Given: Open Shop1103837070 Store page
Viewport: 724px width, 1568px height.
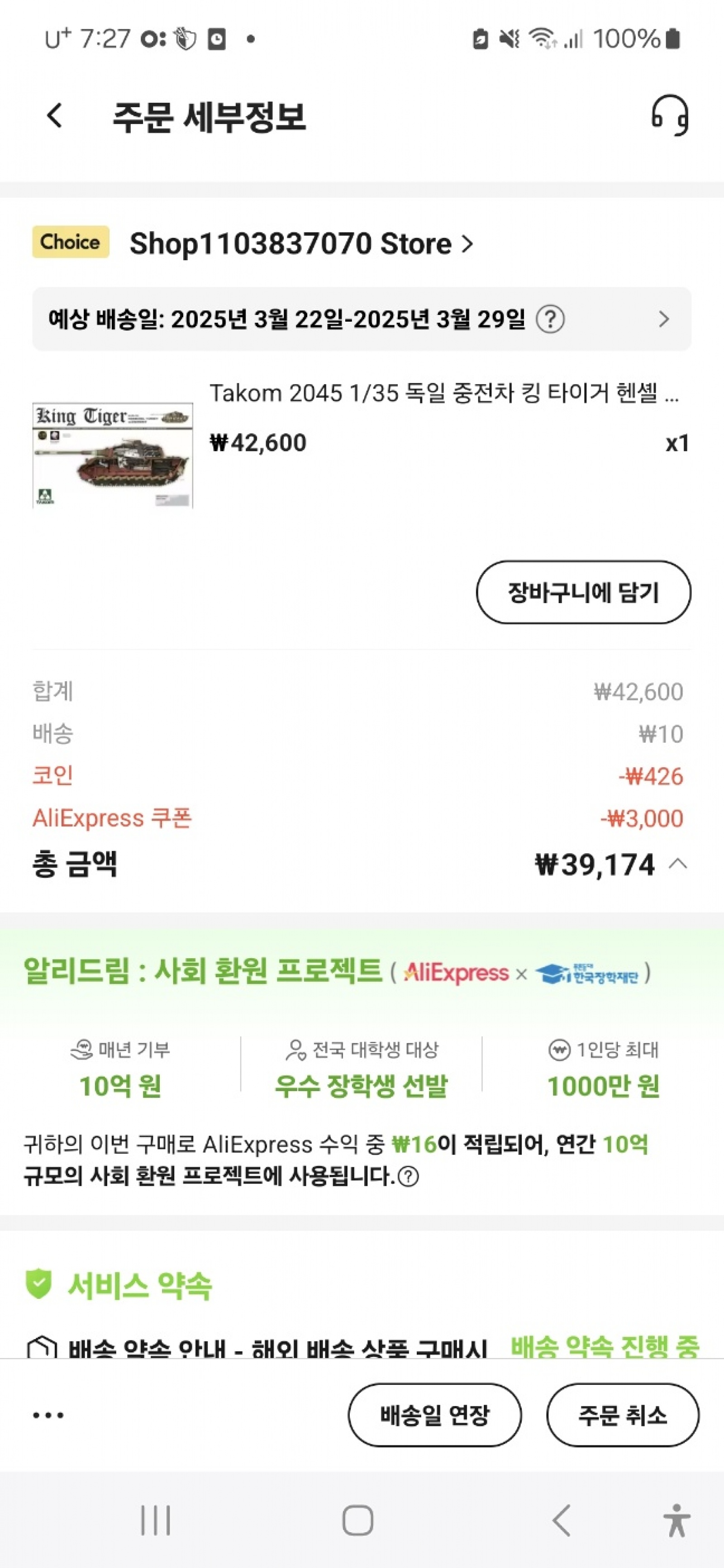Looking at the screenshot, I should (x=301, y=243).
